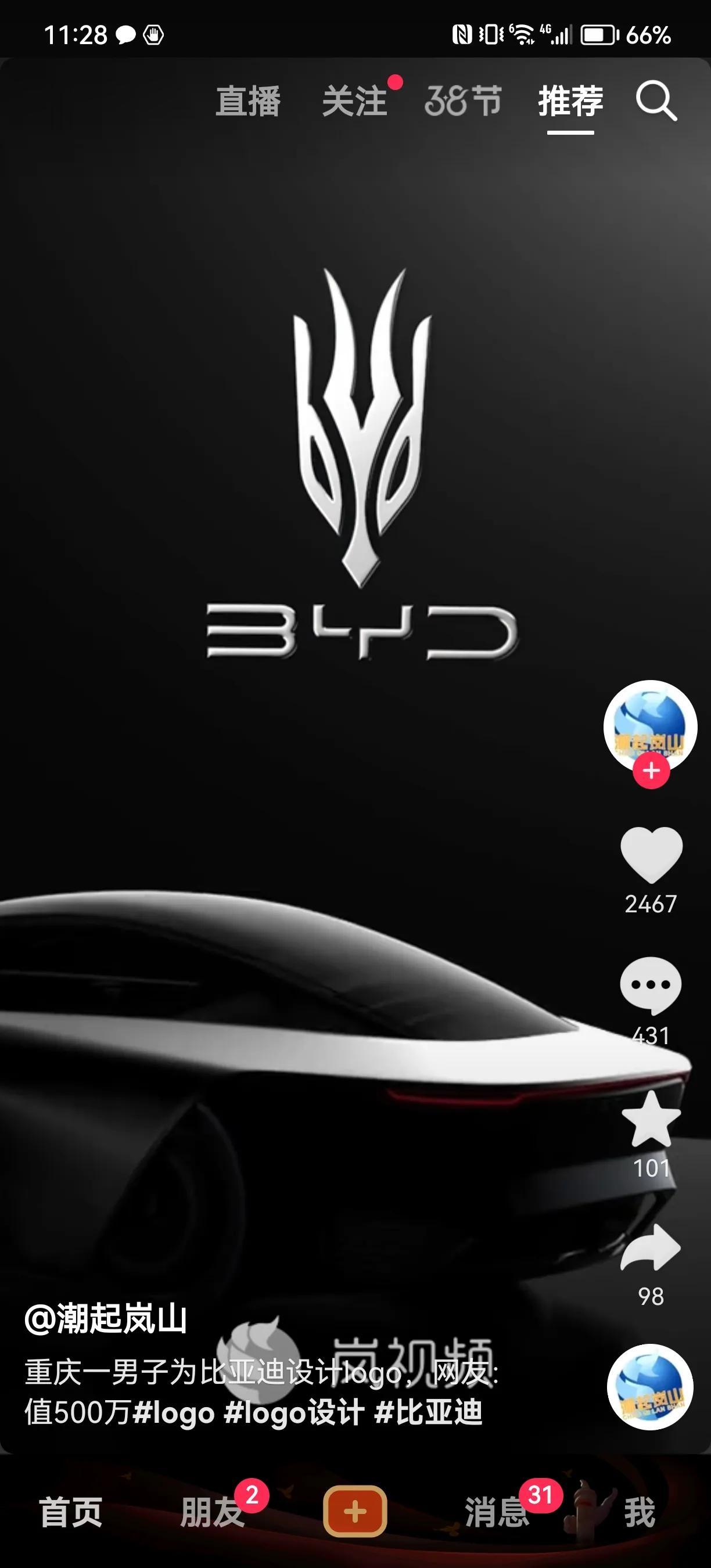Open the comments bubble icon
Screen dimensions: 711x1568
coord(651,985)
